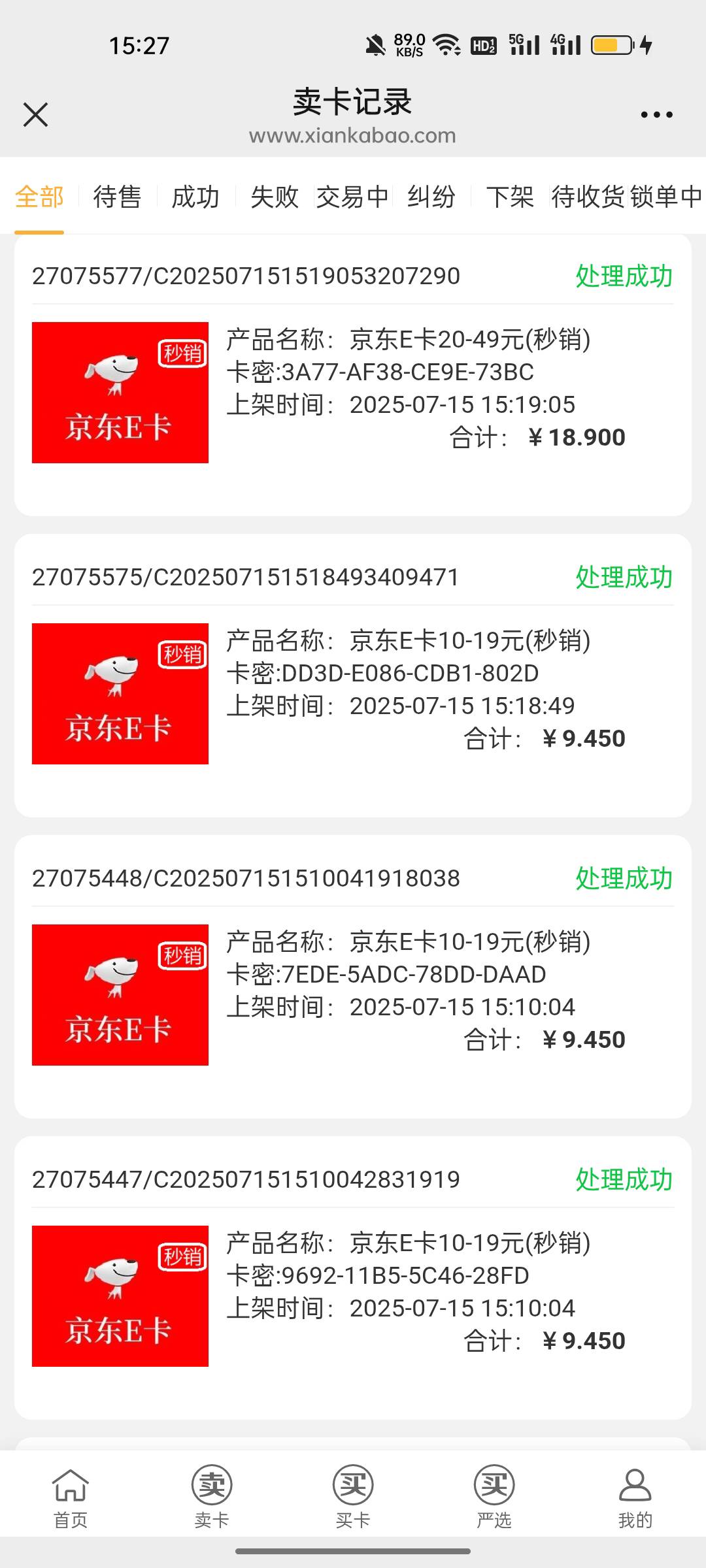
Task: View the 待收货 tab
Action: 588,197
